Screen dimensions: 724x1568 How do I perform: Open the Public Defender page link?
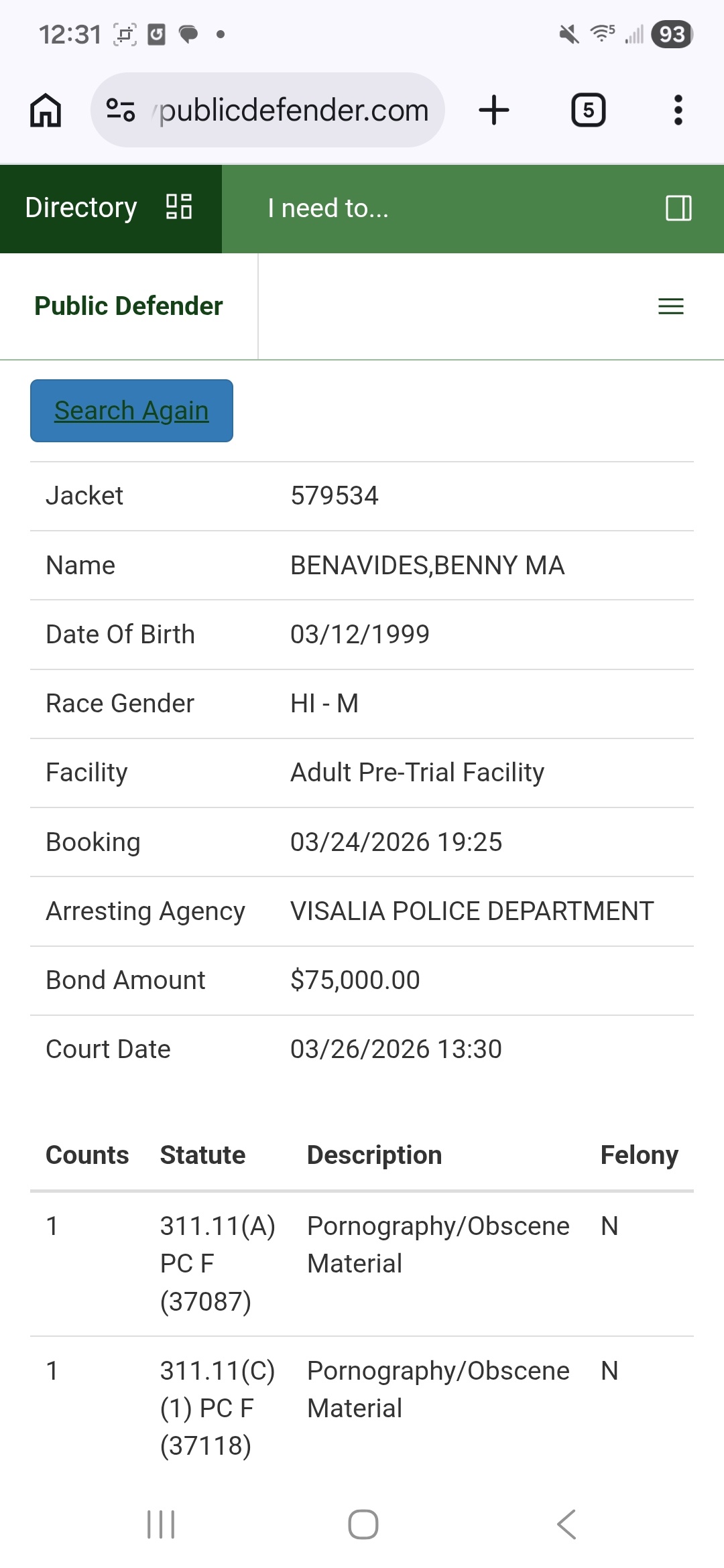tap(129, 306)
